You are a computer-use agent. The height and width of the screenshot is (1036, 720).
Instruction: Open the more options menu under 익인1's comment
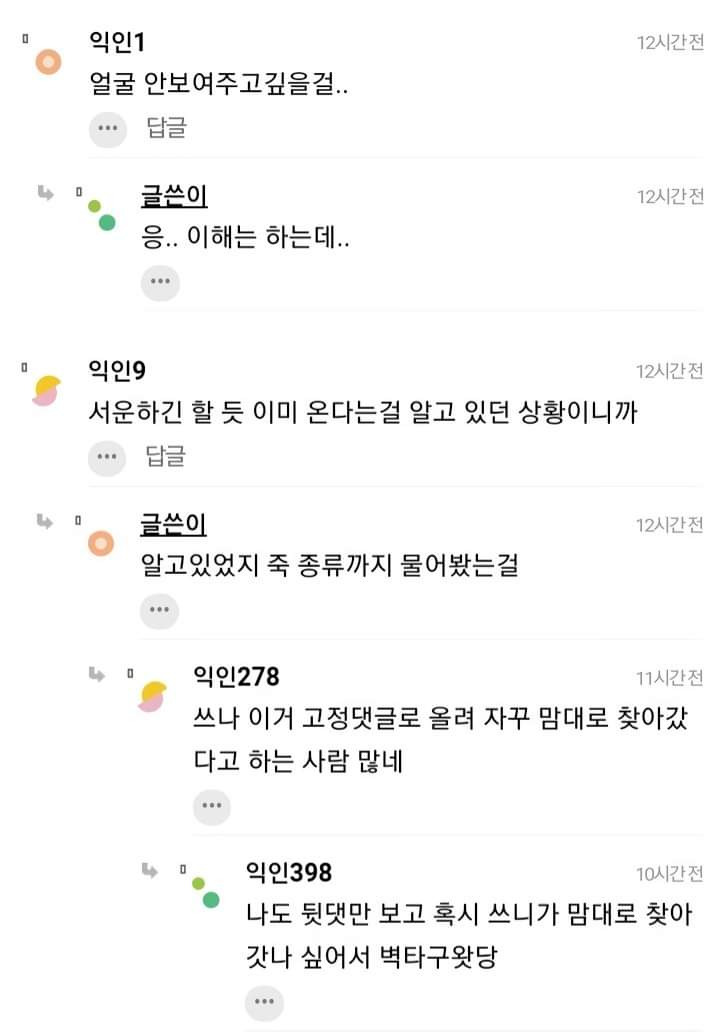click(108, 128)
